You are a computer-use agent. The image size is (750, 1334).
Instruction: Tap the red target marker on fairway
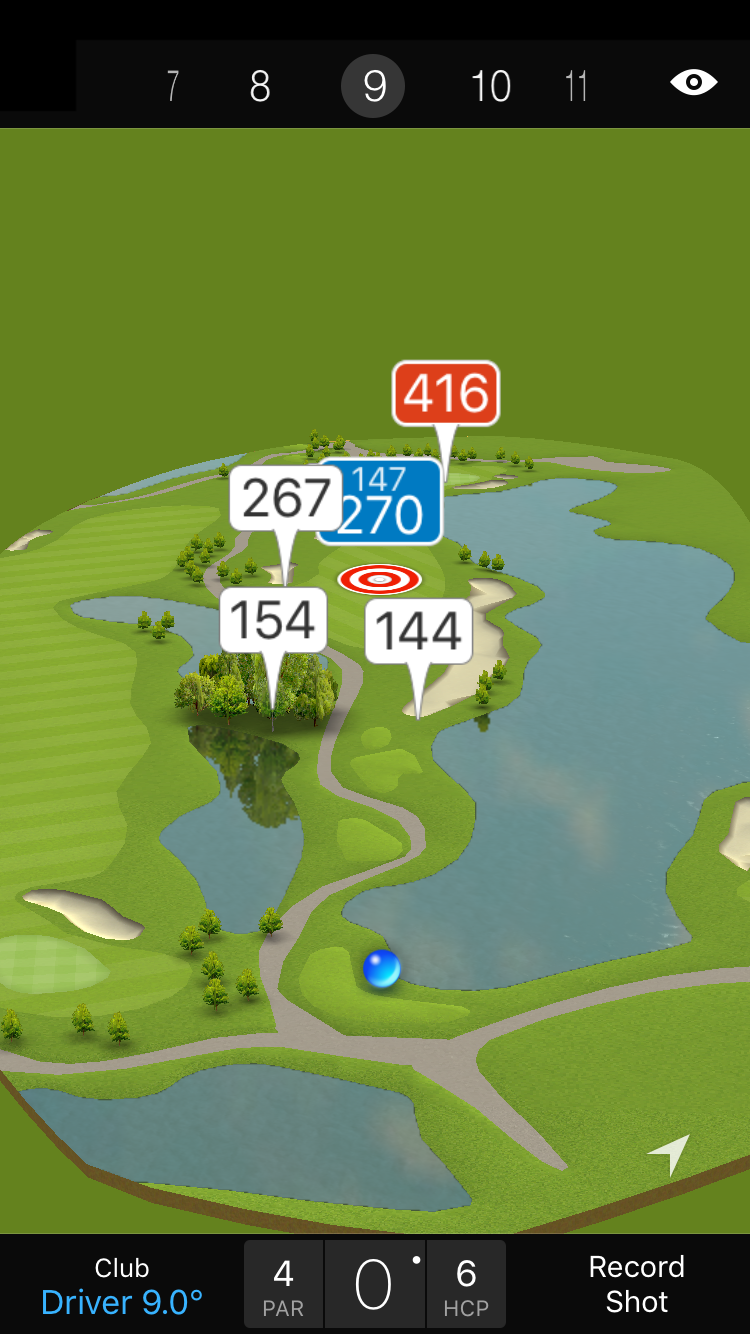[x=380, y=579]
